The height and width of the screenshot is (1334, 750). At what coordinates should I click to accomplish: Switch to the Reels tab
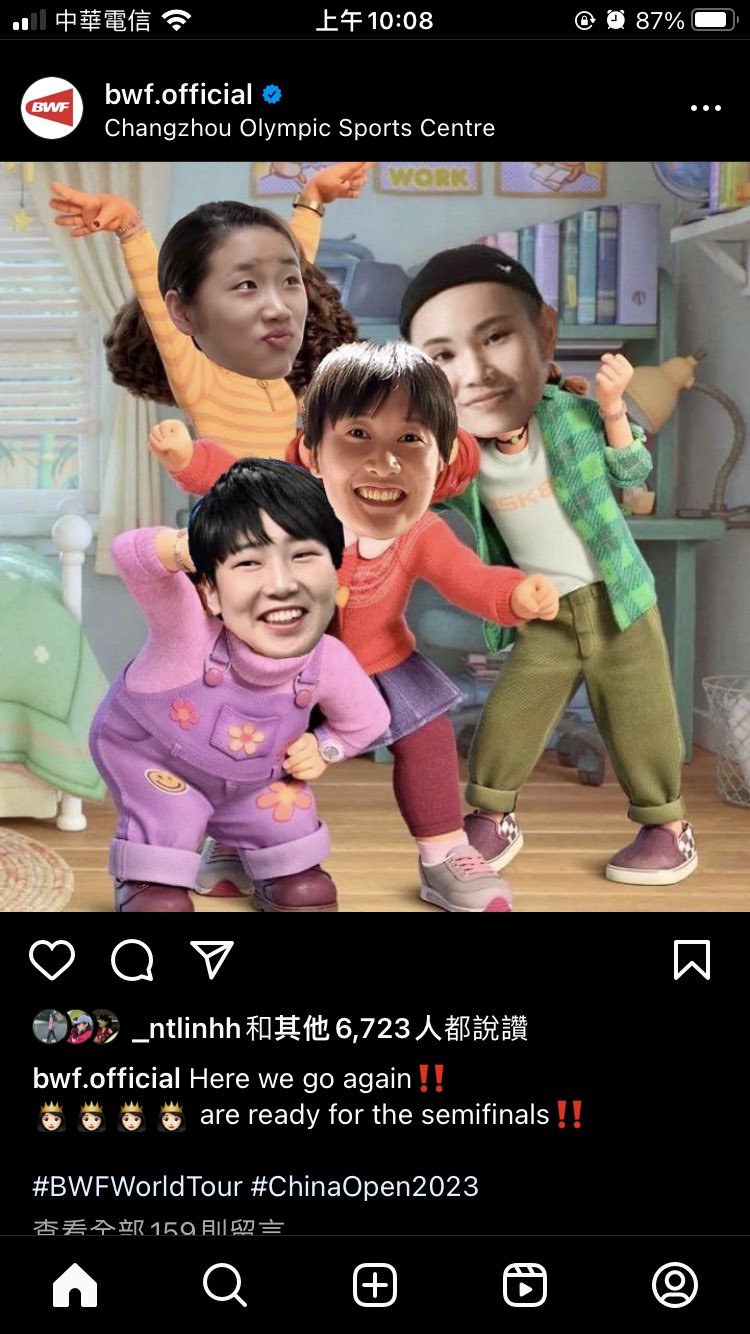pyautogui.click(x=524, y=1285)
